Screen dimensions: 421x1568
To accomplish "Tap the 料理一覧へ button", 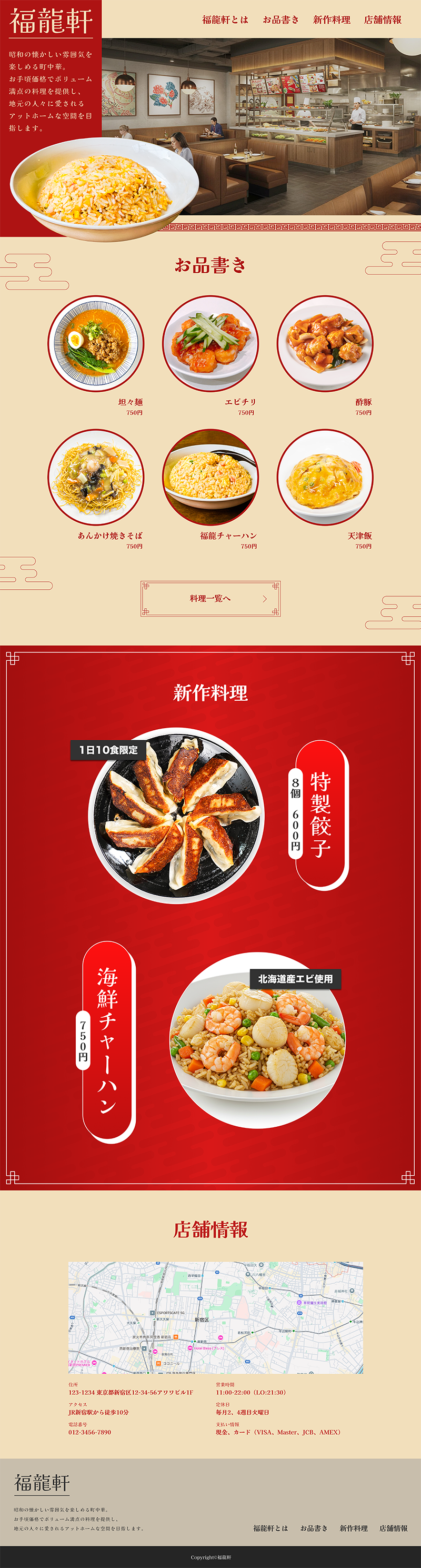I will click(x=210, y=598).
